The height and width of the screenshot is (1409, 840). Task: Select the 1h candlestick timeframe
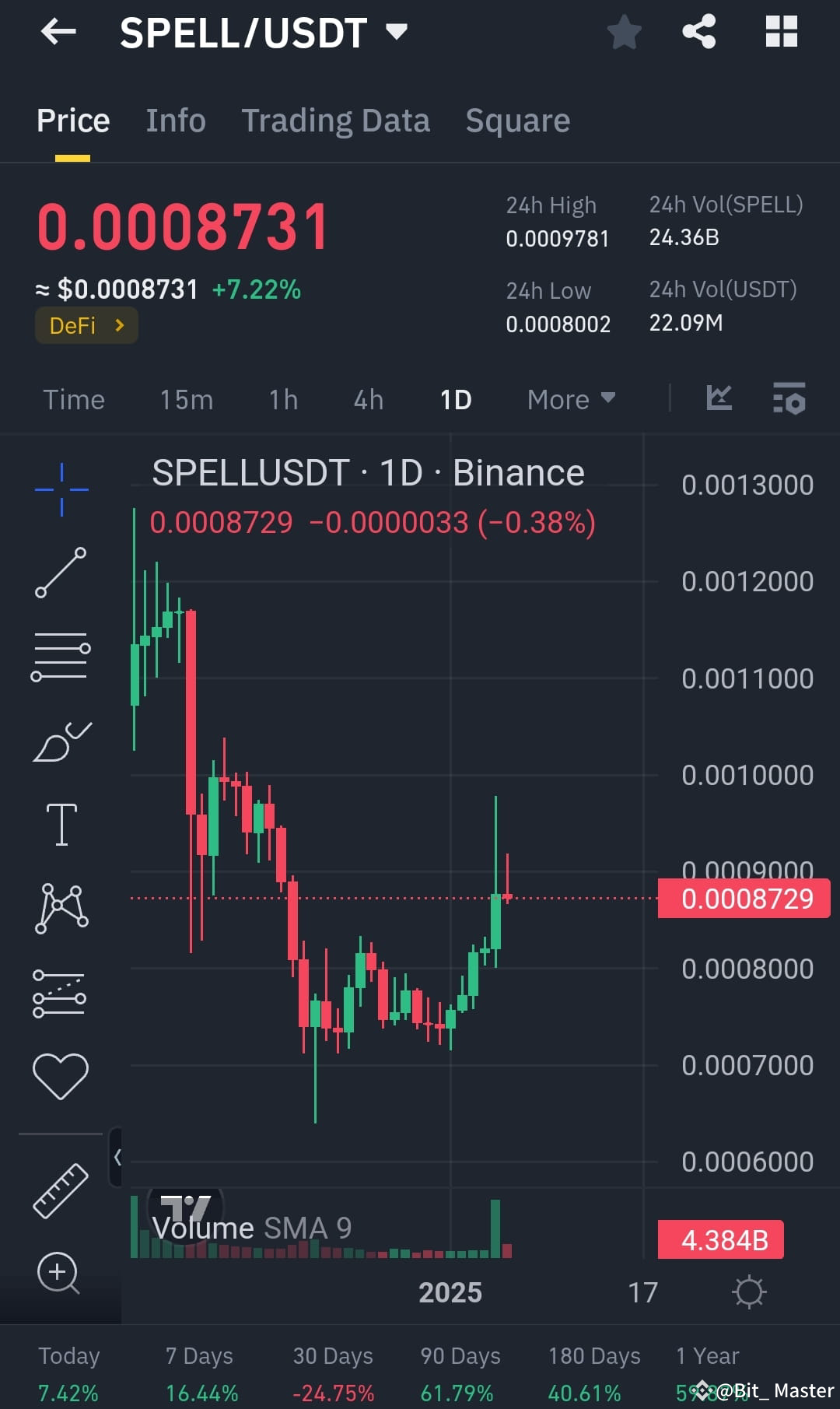[x=282, y=399]
